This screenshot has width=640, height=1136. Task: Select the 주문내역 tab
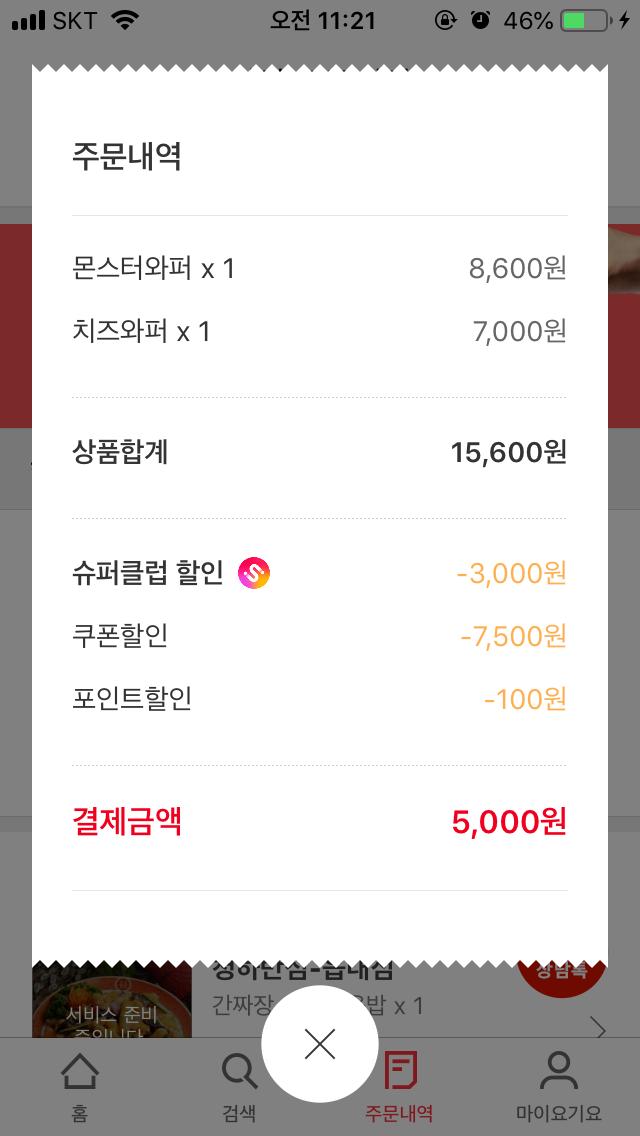tap(400, 1086)
